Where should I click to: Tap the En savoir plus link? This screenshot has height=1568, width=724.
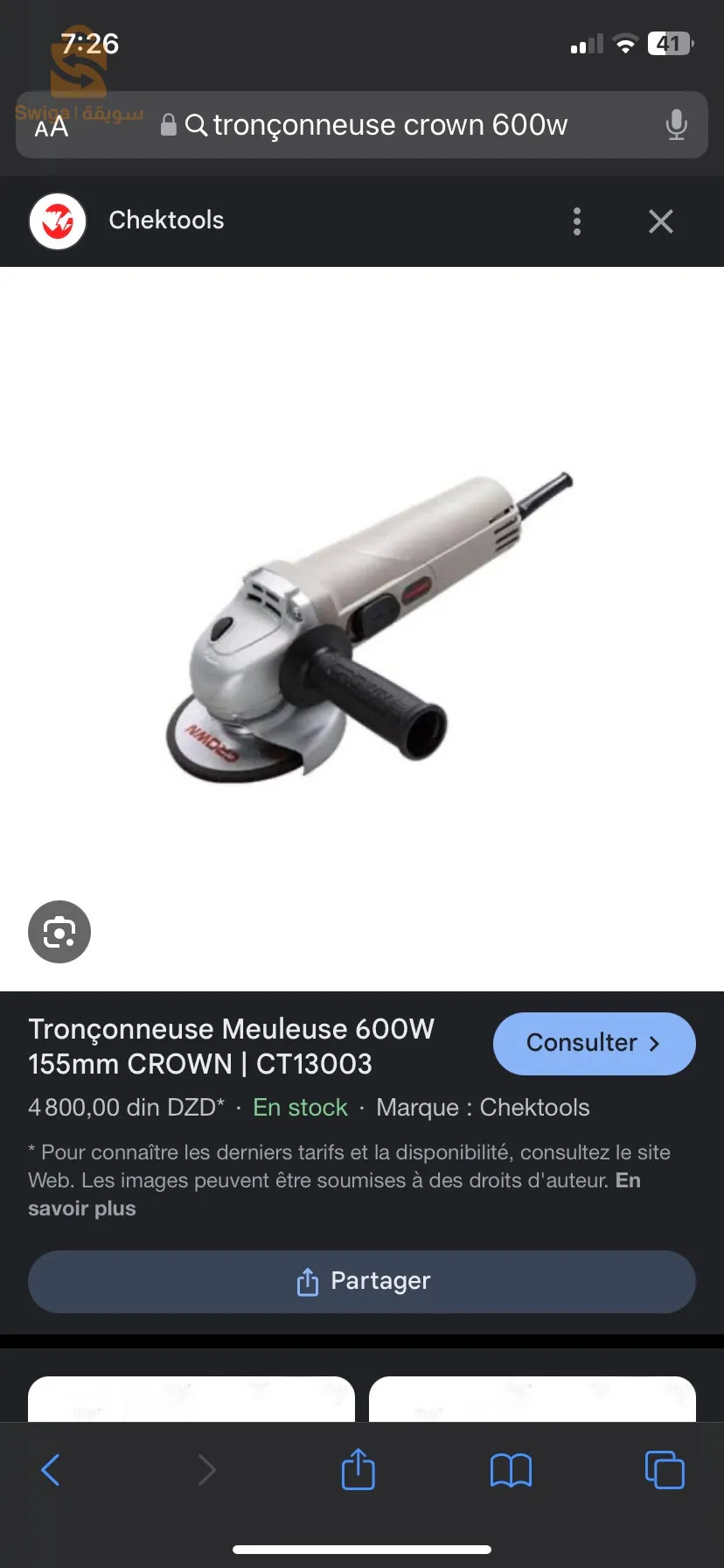pyautogui.click(x=82, y=1207)
